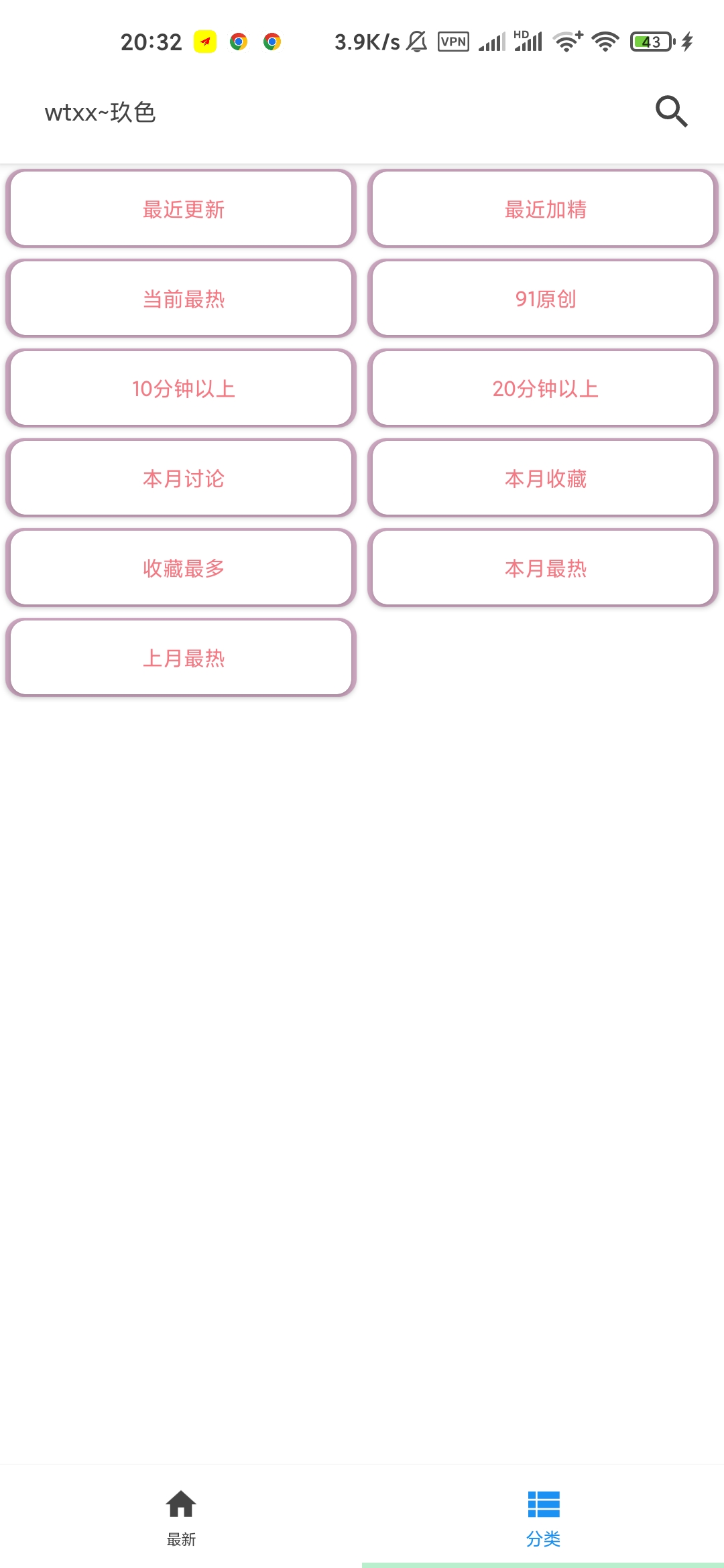Open the 本月最热 category
This screenshot has width=724, height=1568.
click(543, 568)
